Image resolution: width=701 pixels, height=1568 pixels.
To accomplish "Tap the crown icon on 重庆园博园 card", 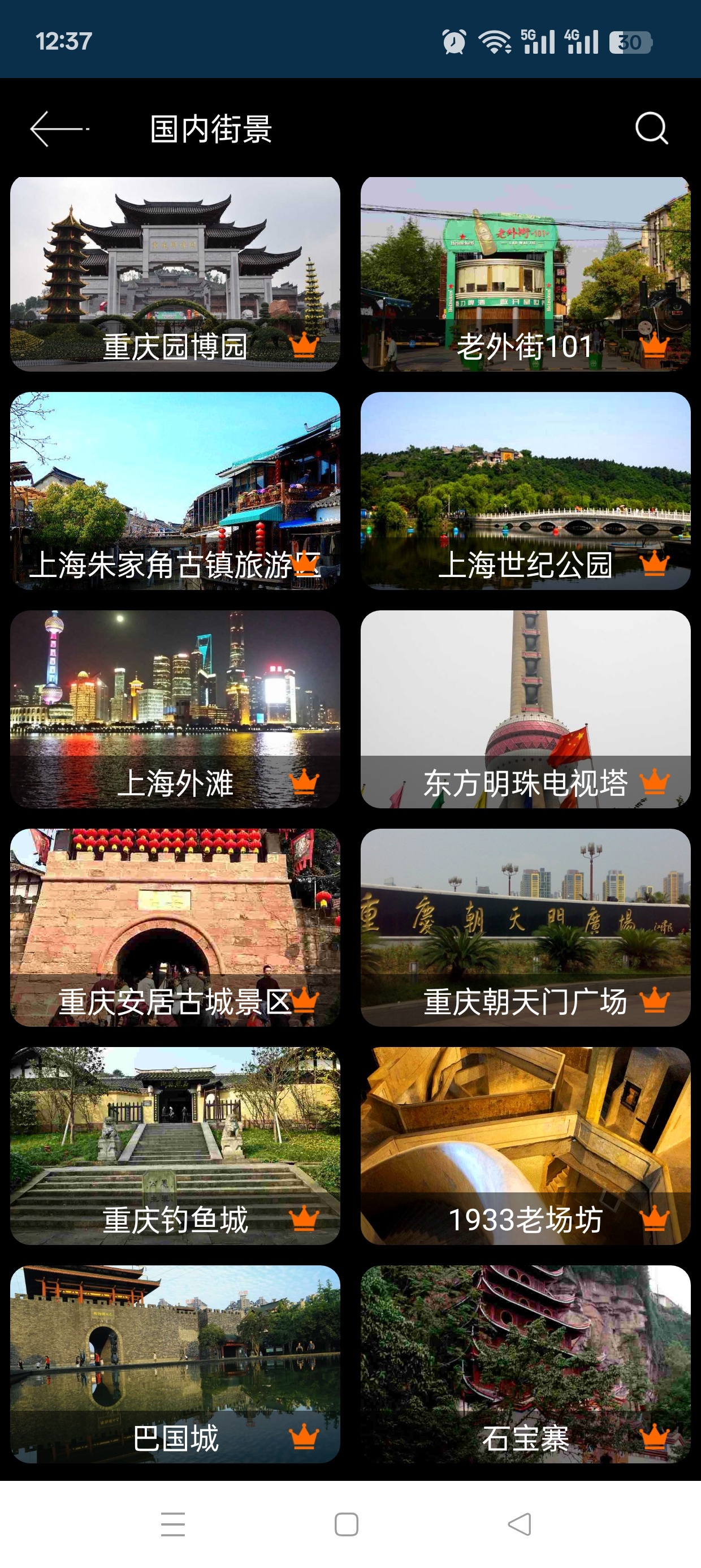I will tap(305, 346).
